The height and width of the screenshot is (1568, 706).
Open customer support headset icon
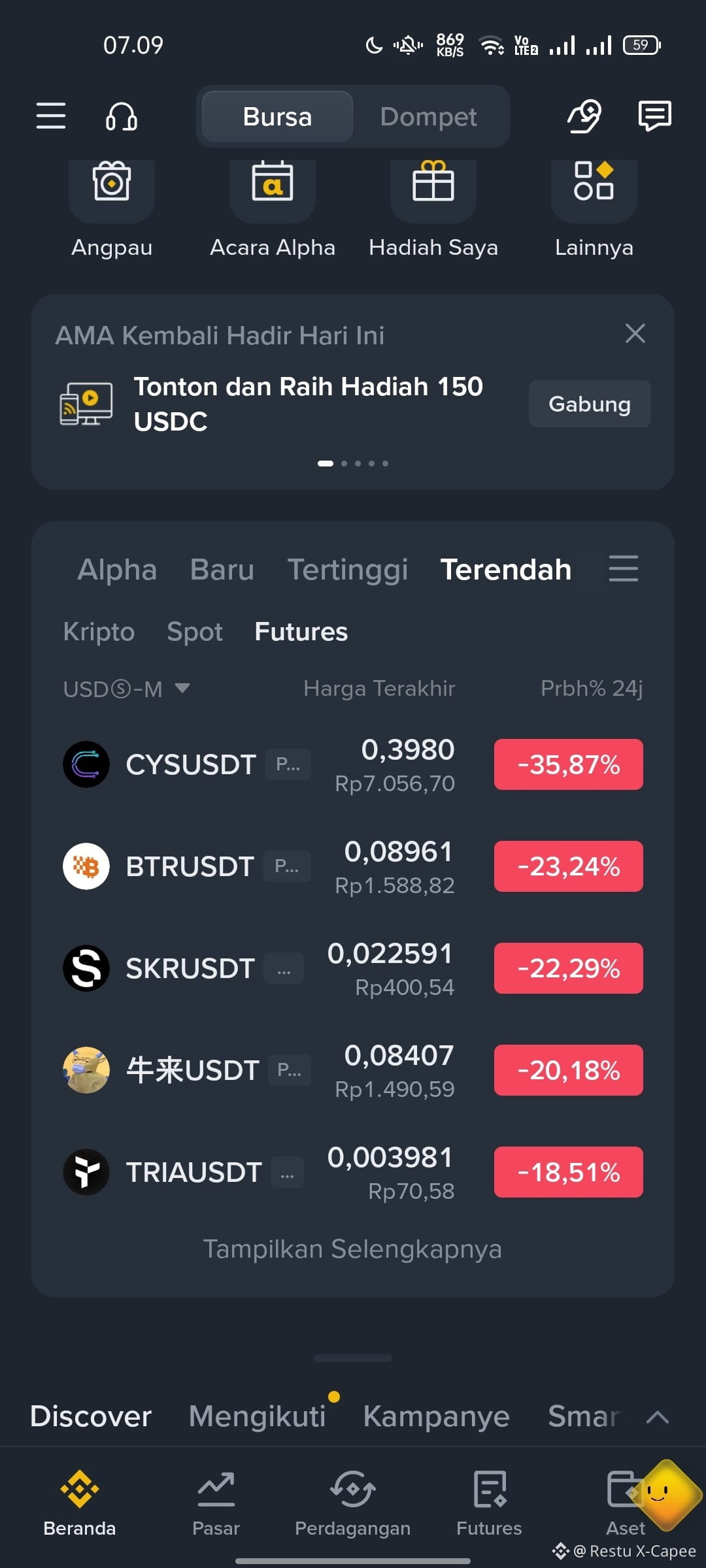[122, 116]
